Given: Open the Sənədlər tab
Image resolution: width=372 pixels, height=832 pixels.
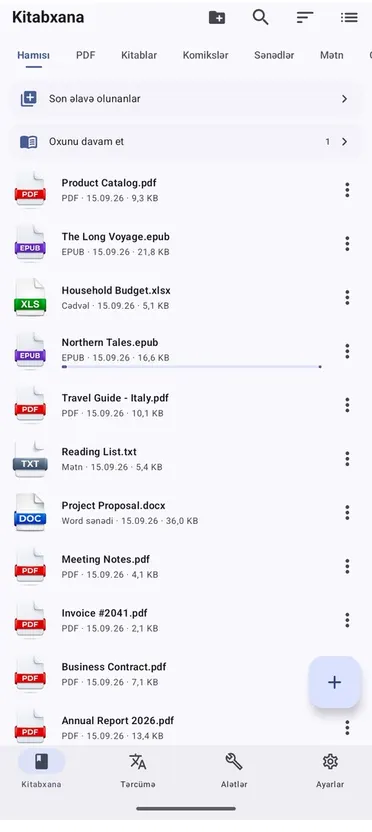Looking at the screenshot, I should tap(274, 55).
